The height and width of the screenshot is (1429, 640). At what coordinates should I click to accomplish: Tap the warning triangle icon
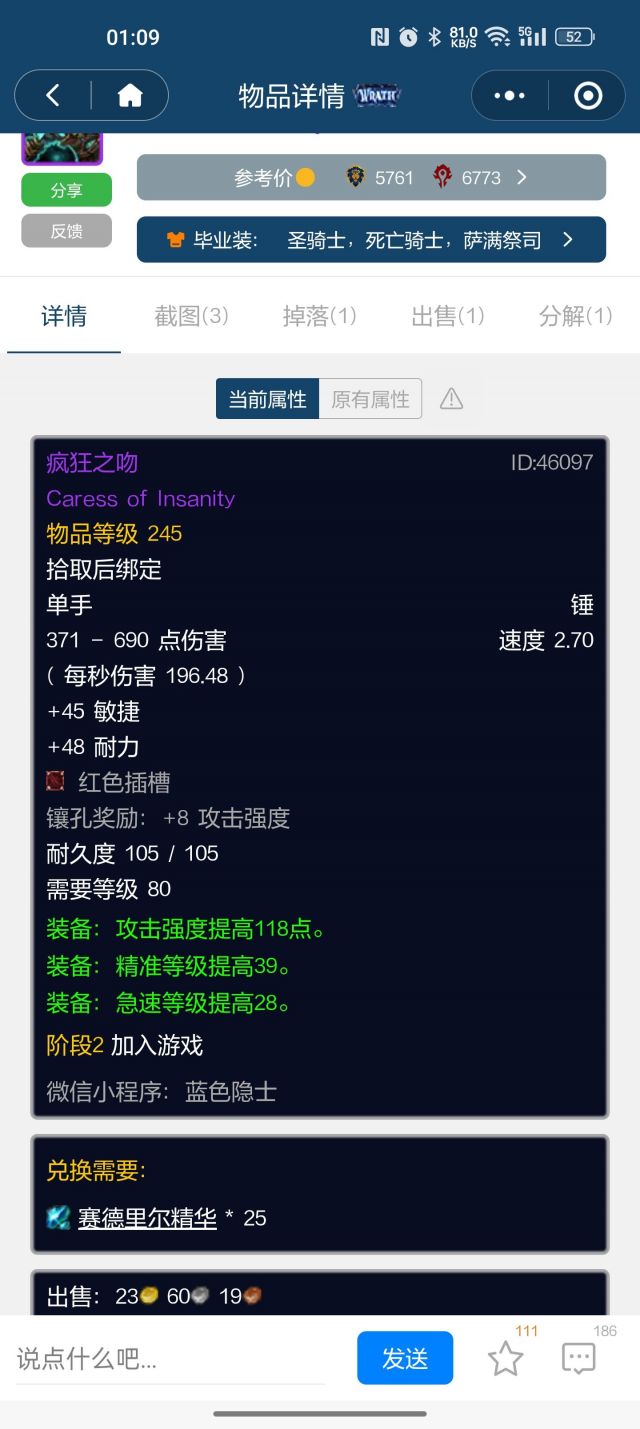click(x=452, y=399)
